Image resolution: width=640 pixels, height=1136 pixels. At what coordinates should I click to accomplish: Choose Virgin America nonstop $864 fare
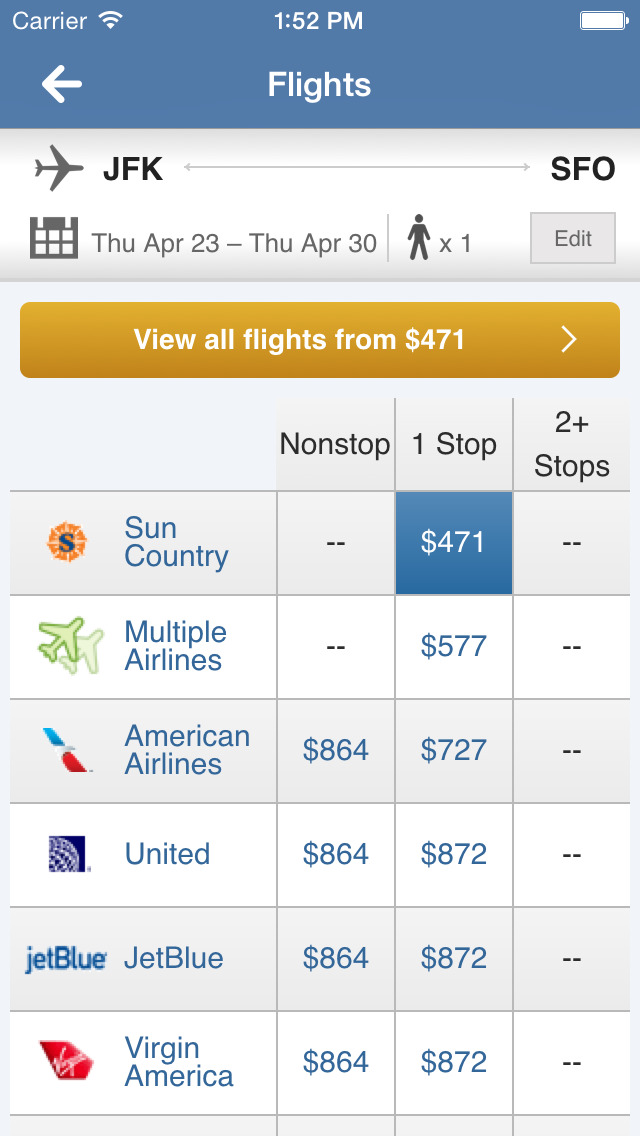pos(336,1062)
